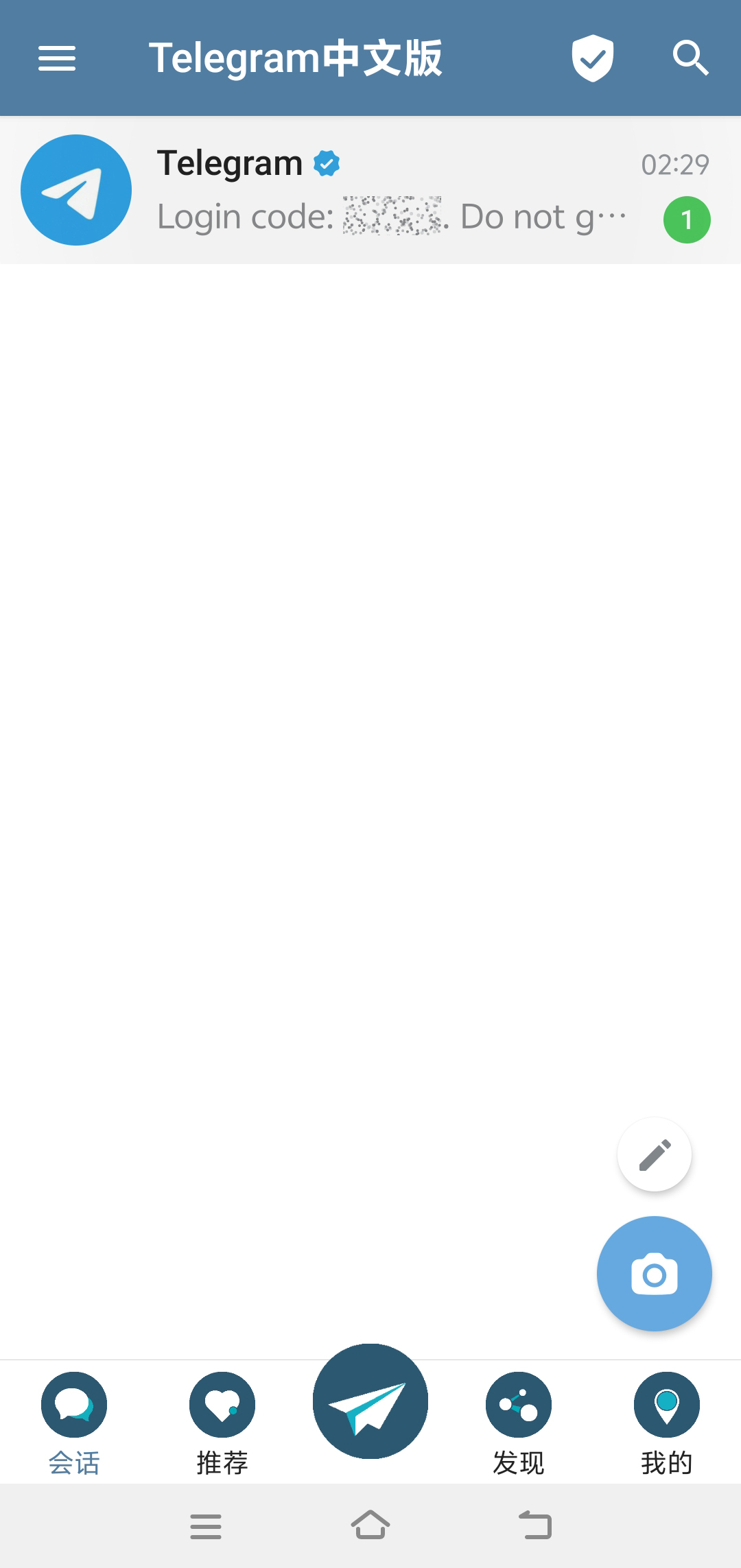Switch to the 我的 tab
This screenshot has height=1568, width=741.
point(667,1421)
